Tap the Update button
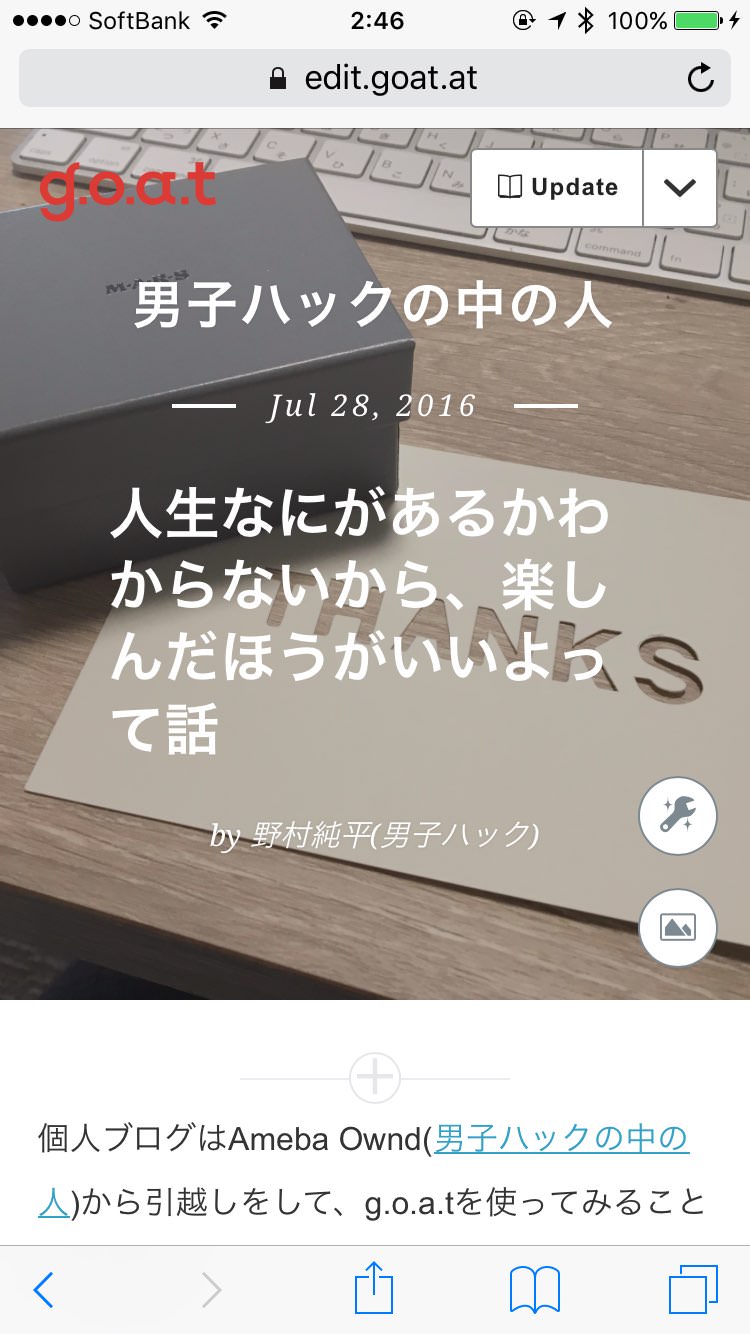This screenshot has height=1334, width=750. pos(558,188)
